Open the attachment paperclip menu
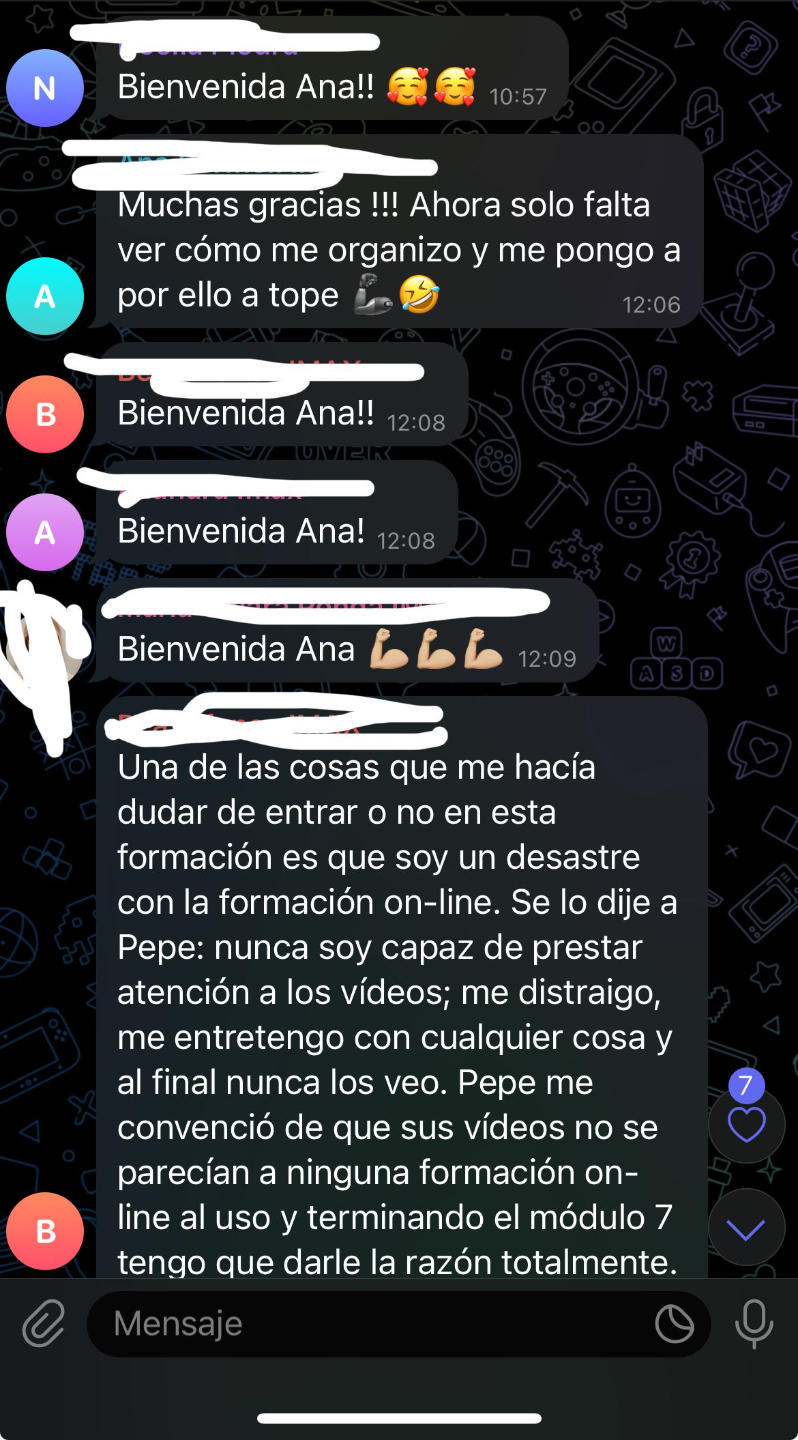Viewport: 798px width, 1440px height. (43, 1325)
